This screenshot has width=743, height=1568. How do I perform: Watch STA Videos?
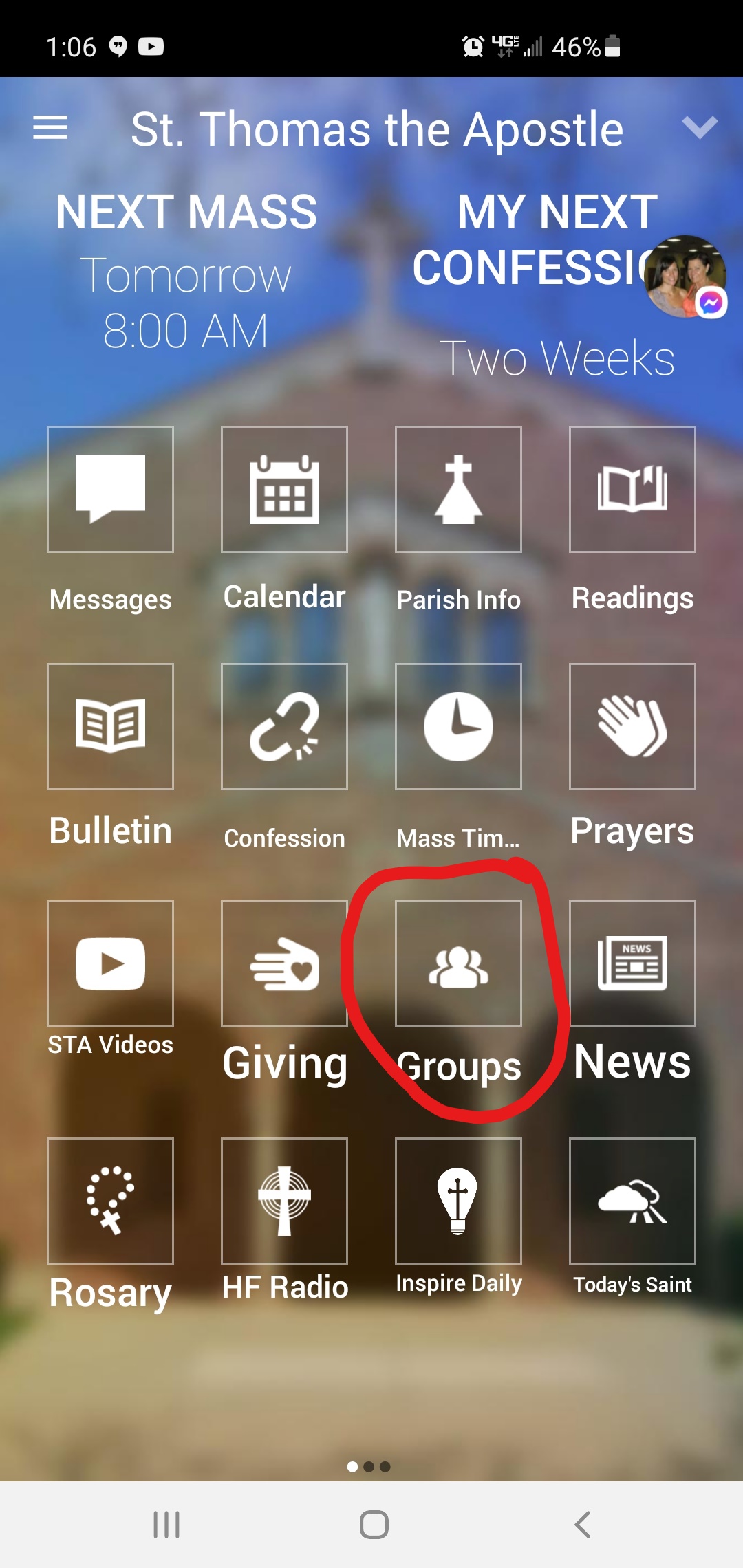[x=110, y=963]
